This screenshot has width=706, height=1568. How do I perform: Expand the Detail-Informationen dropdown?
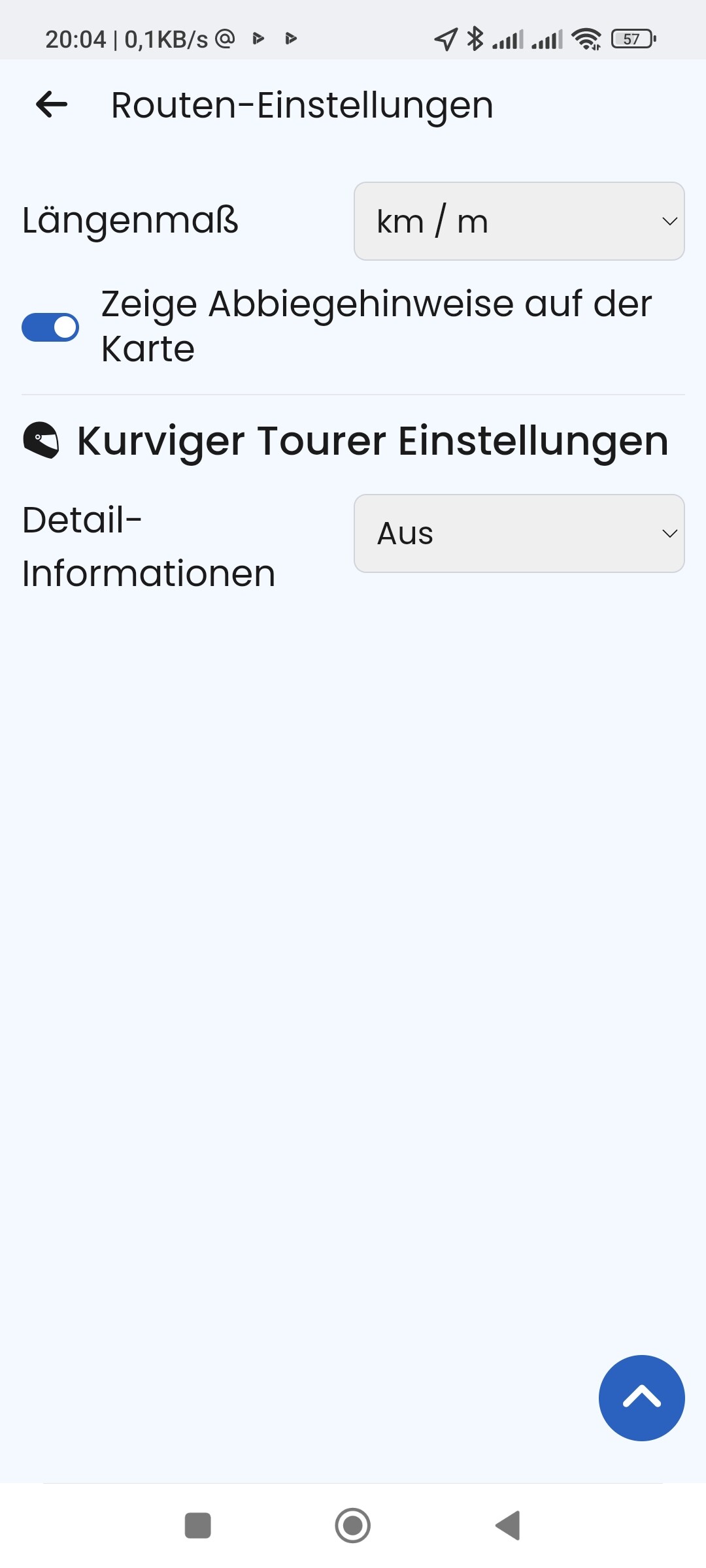click(519, 534)
